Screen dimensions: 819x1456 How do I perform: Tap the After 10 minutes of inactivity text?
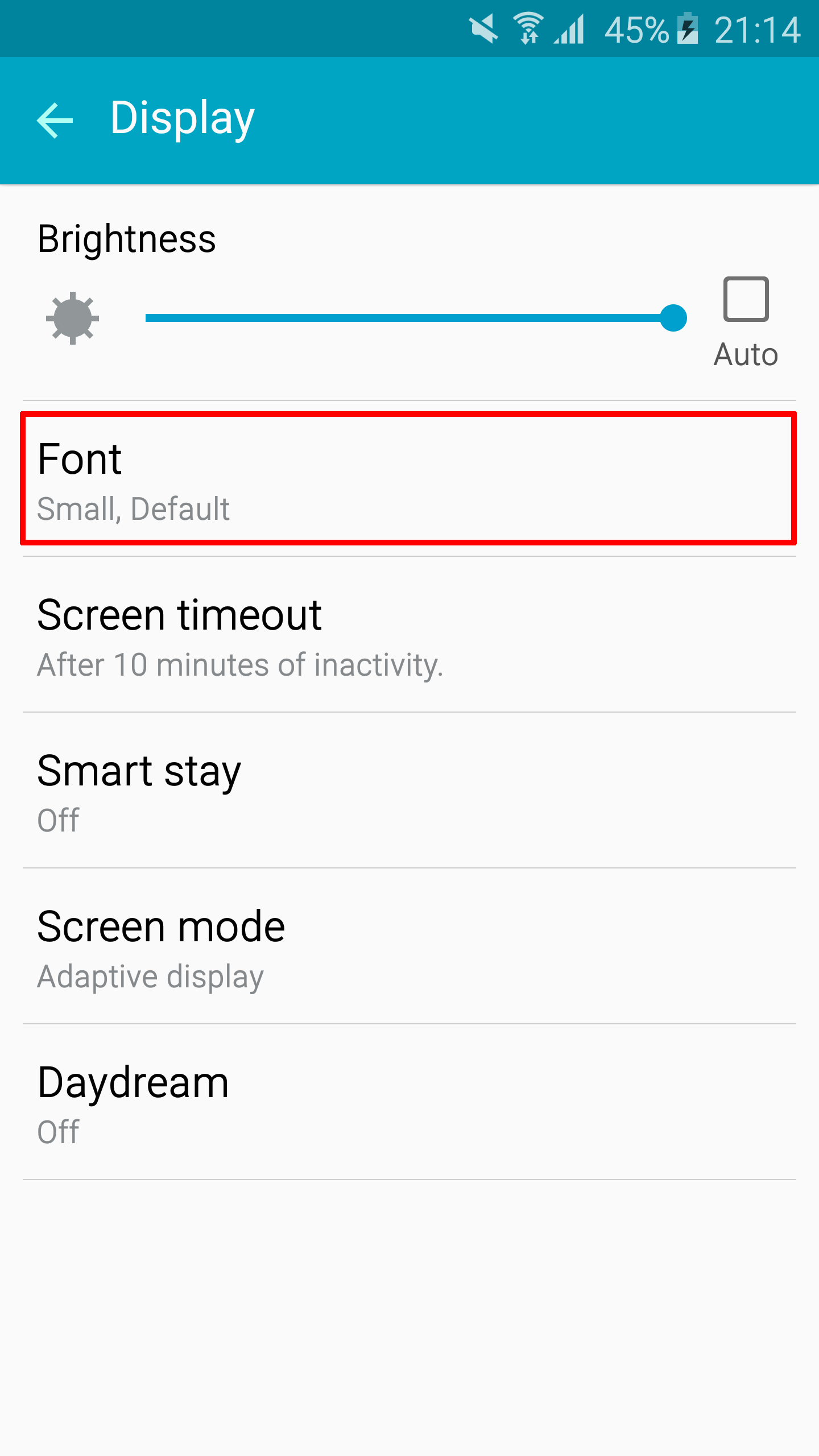click(240, 665)
